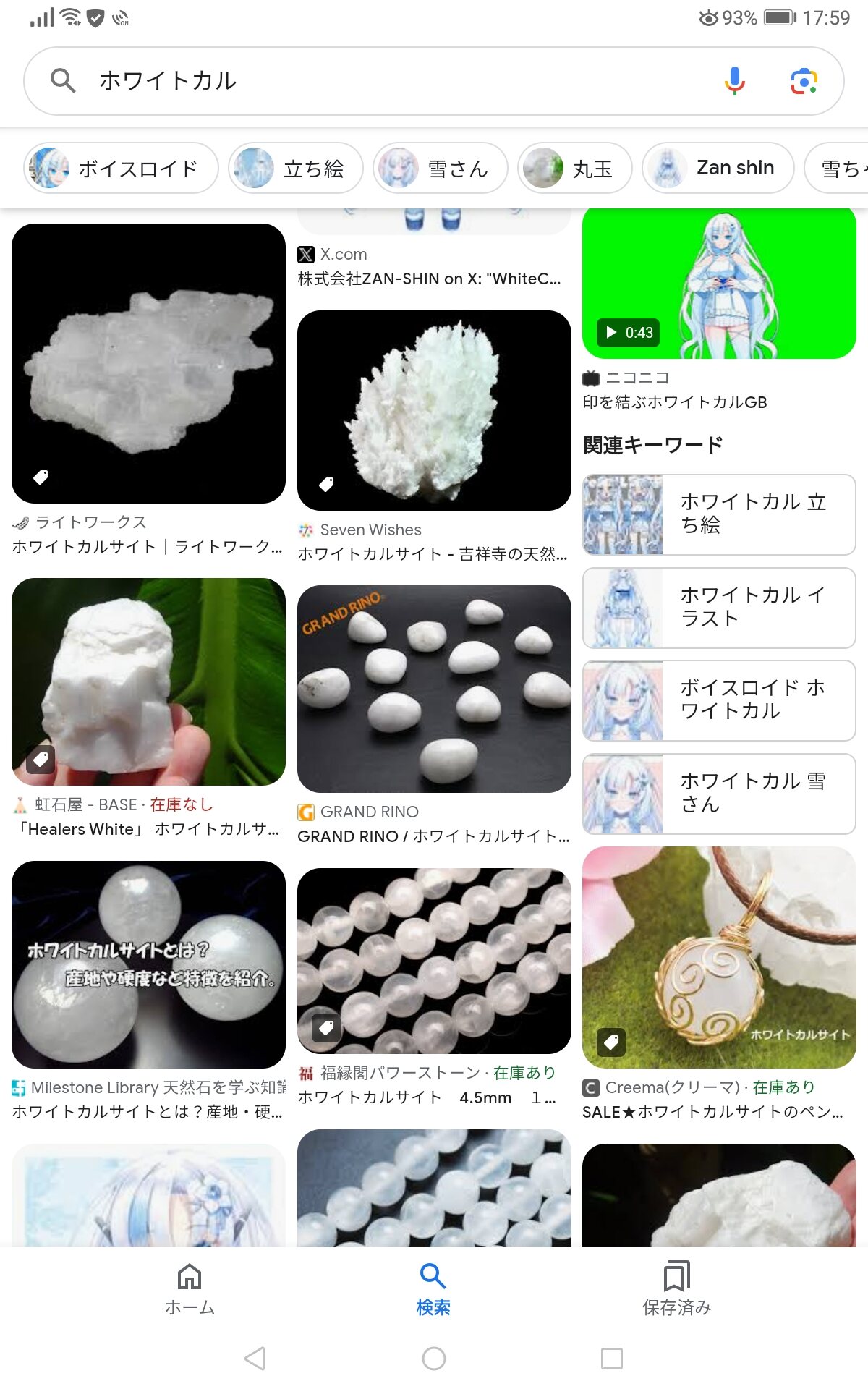This screenshot has height=1389, width=868.
Task: Open related keyword ホワイトカル 雪さん
Action: [x=719, y=794]
